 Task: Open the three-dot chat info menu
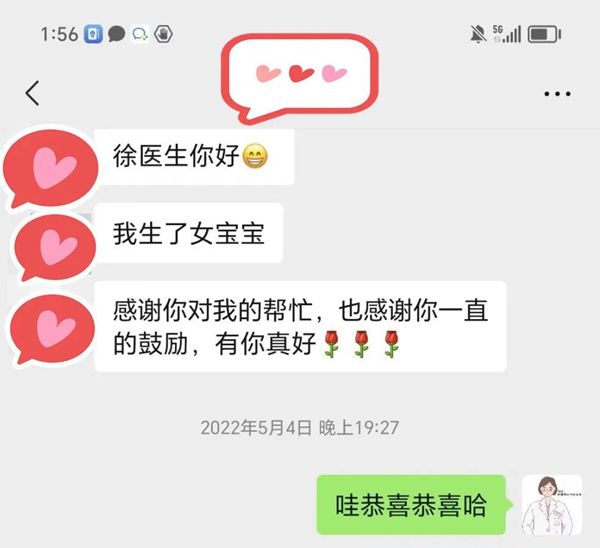[x=557, y=94]
